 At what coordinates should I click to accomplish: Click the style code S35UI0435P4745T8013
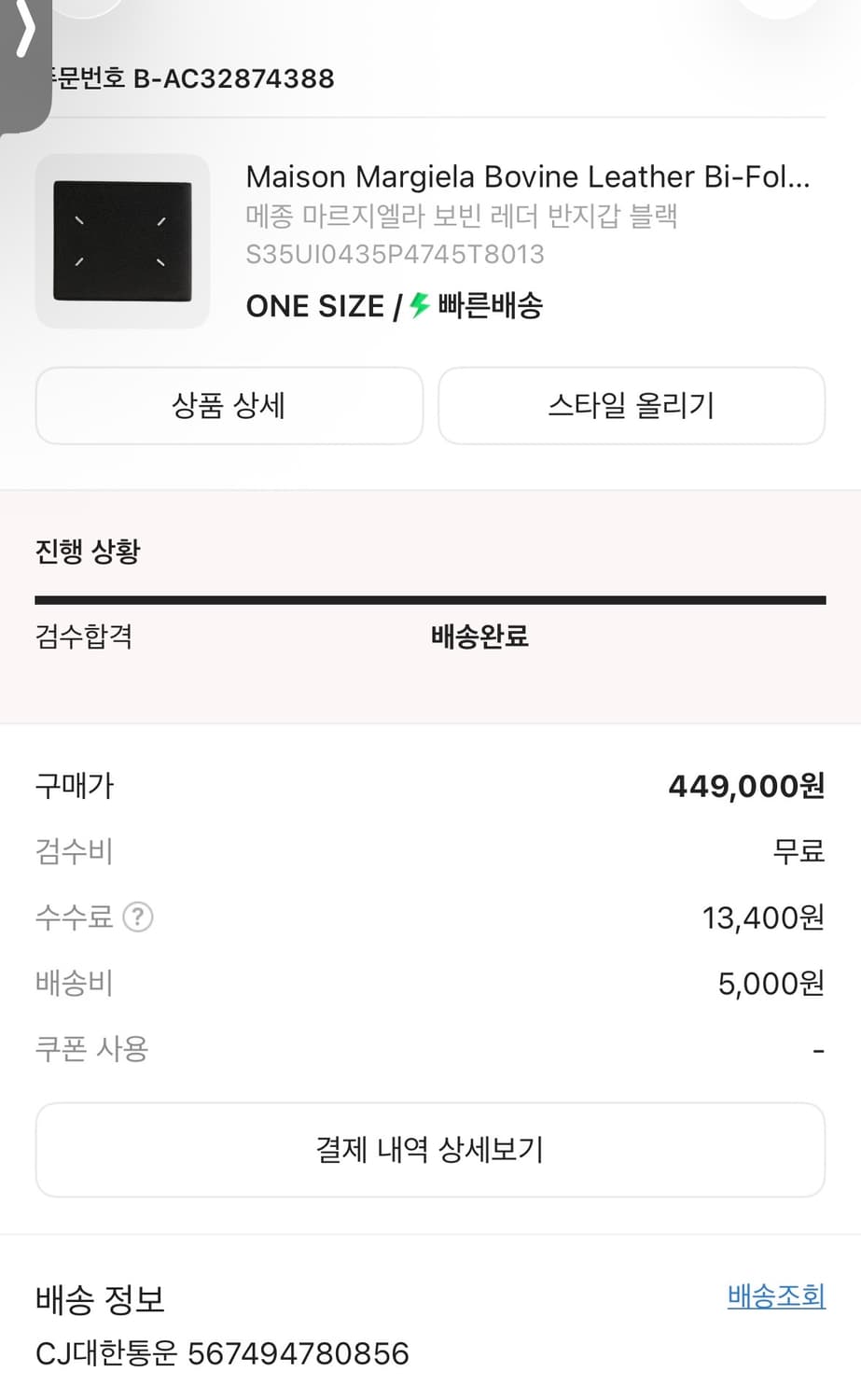click(396, 254)
